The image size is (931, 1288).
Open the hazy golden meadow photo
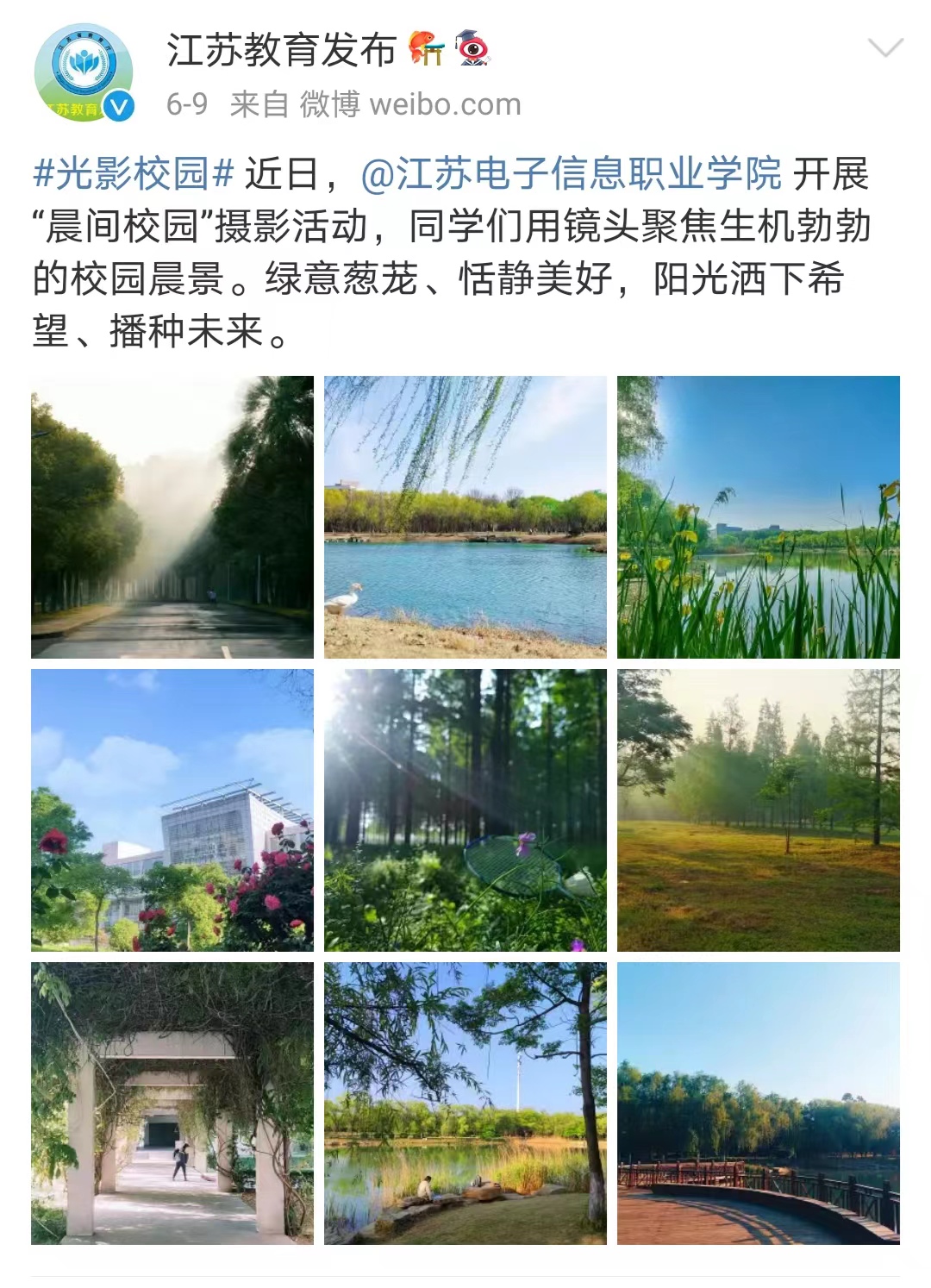click(x=759, y=810)
